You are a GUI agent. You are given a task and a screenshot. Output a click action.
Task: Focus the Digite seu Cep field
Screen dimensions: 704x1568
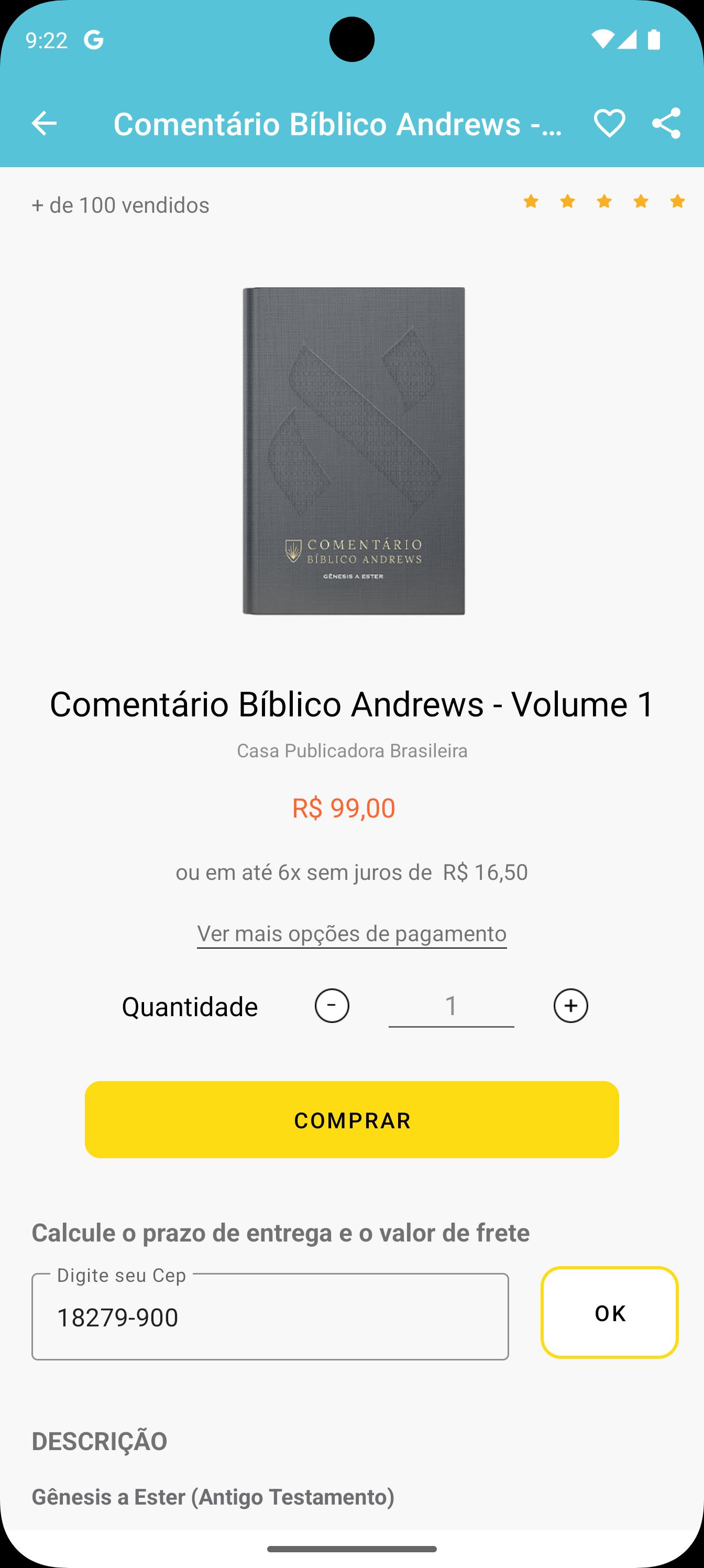[x=270, y=1316]
